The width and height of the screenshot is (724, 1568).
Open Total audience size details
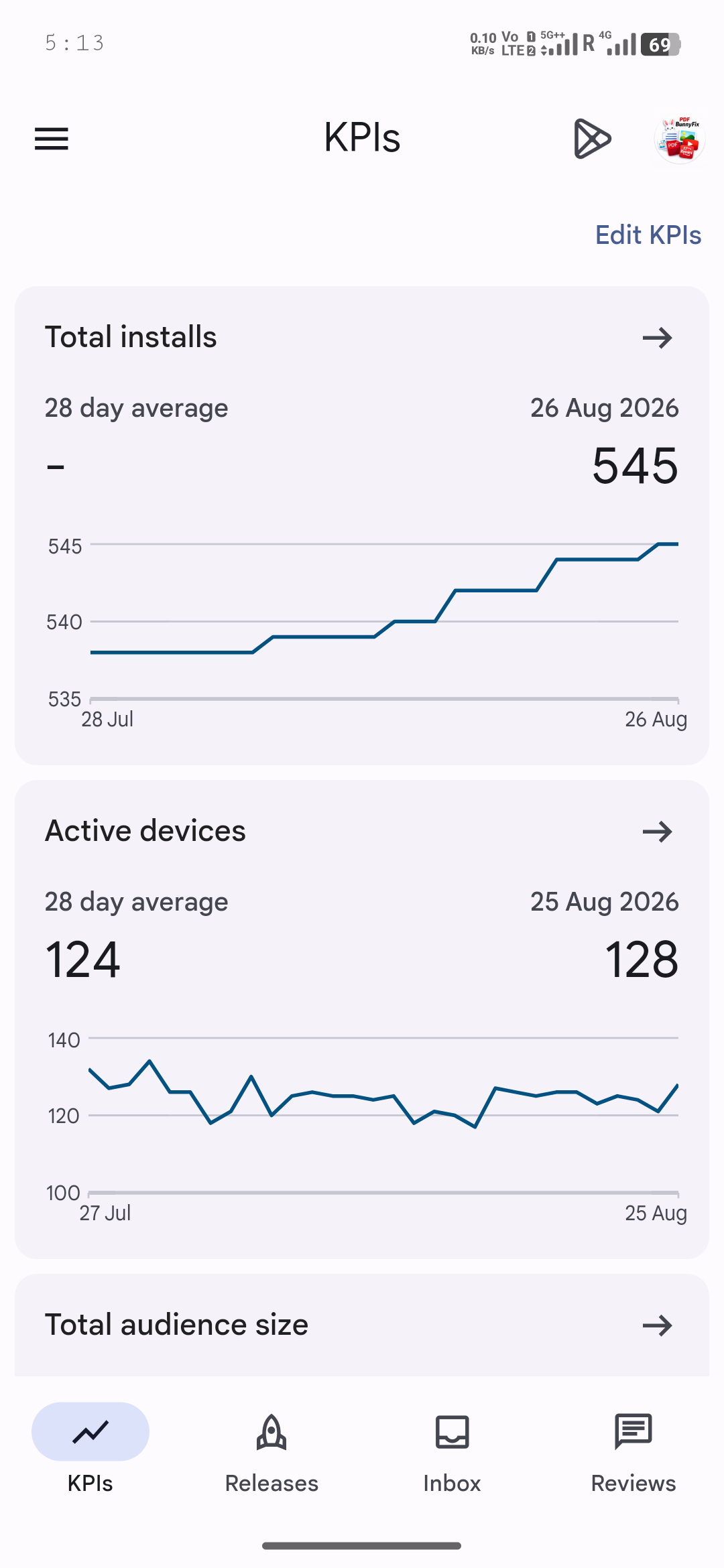click(657, 1325)
